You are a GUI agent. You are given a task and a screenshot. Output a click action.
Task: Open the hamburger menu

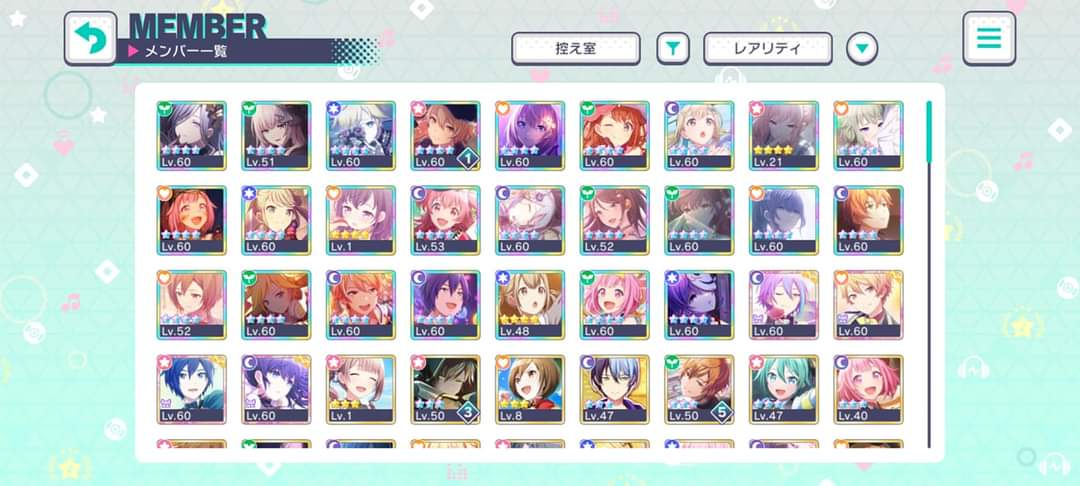(x=989, y=39)
